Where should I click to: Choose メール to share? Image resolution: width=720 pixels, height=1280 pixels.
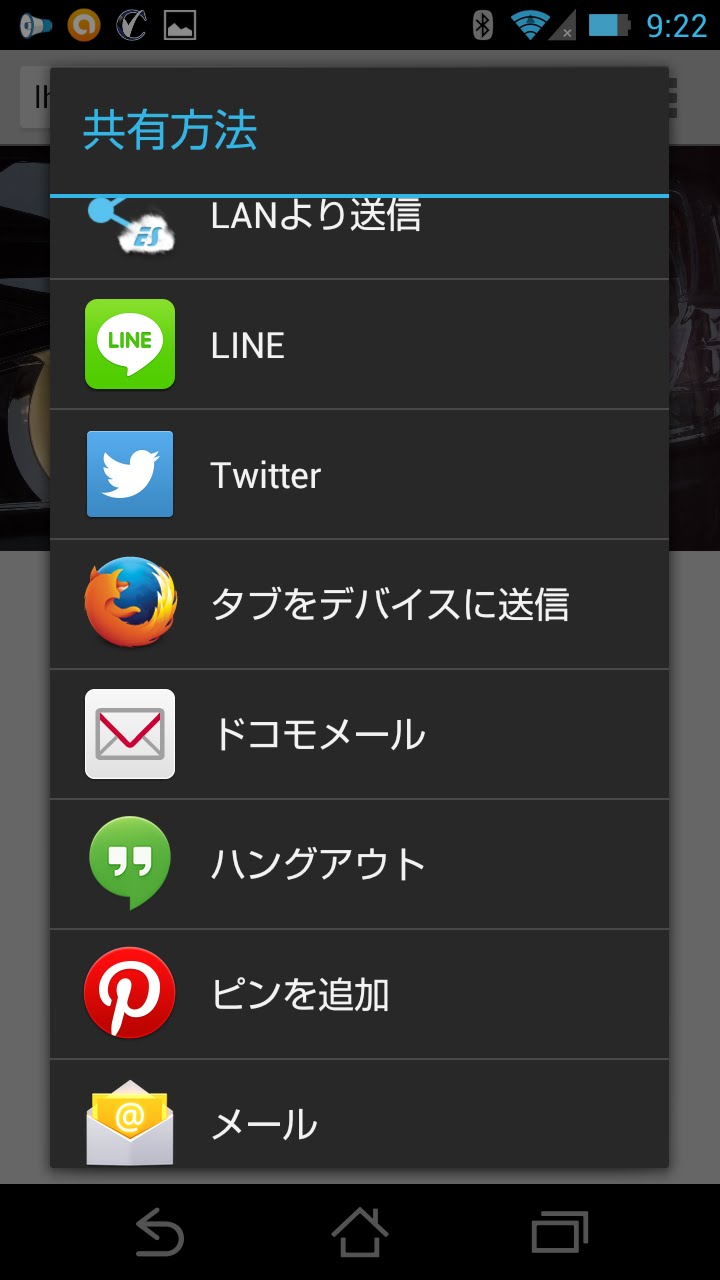pos(359,1113)
